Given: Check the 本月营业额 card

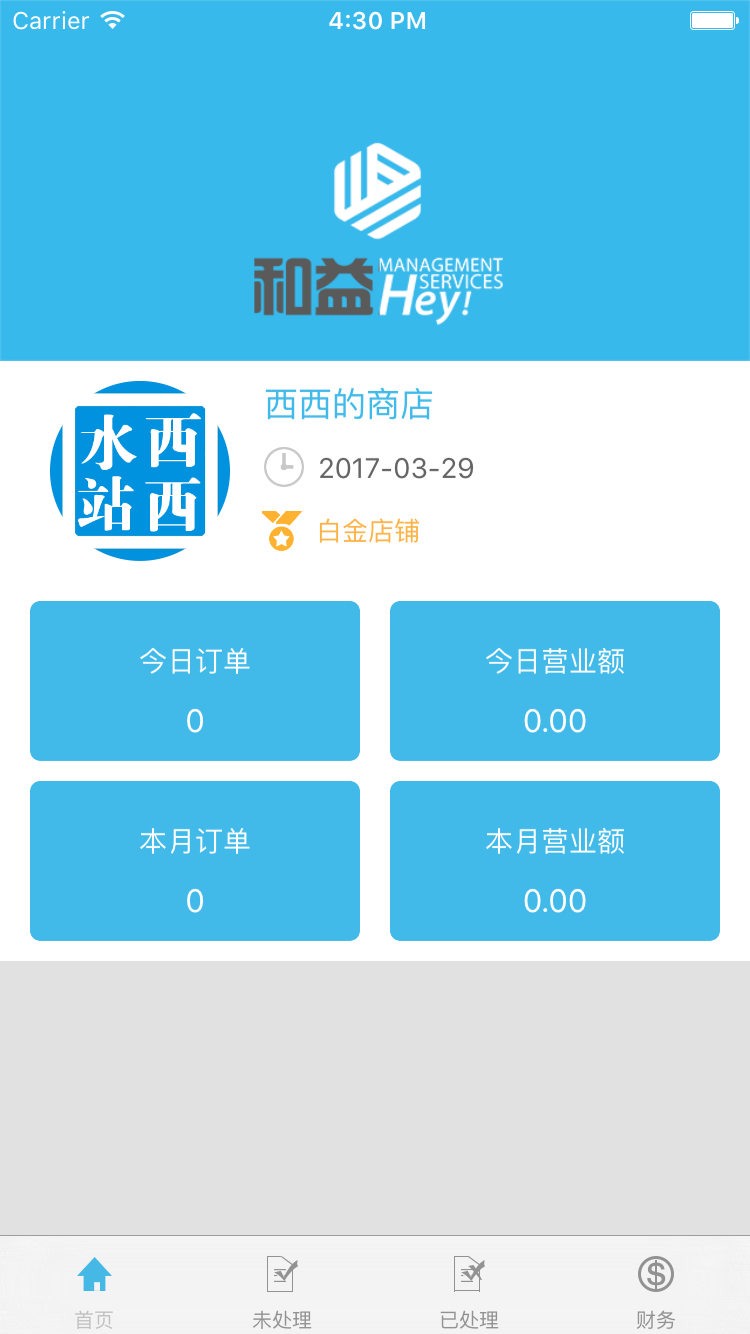Looking at the screenshot, I should point(555,861).
